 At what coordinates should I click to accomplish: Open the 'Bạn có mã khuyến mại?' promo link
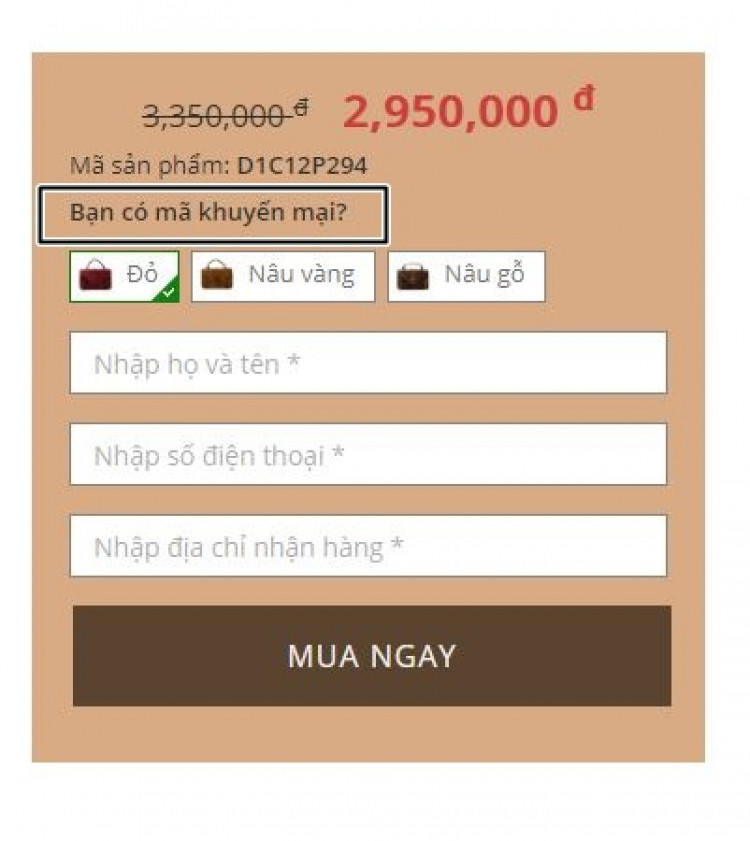click(x=213, y=214)
